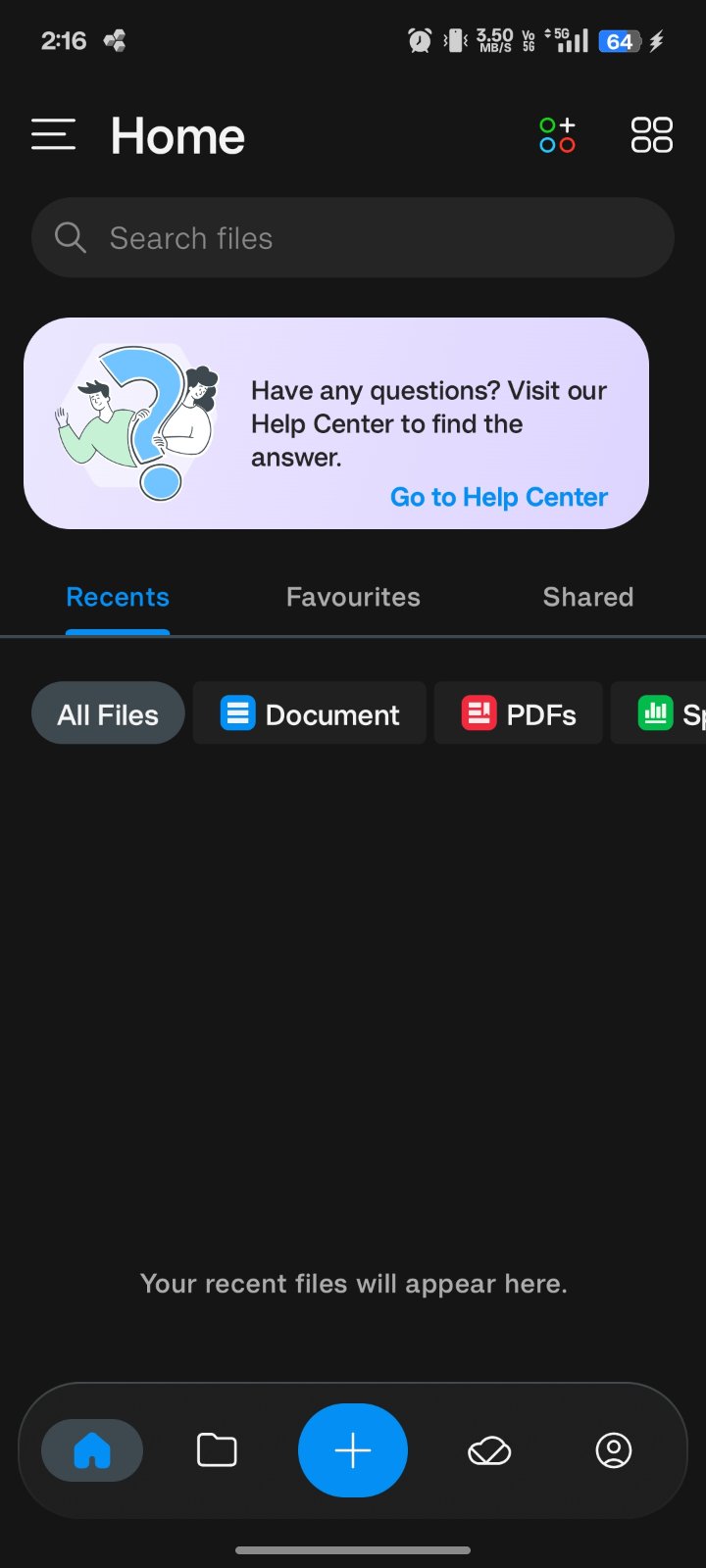Filter by the PDFs chip
This screenshot has height=1568, width=706.
coord(519,713)
